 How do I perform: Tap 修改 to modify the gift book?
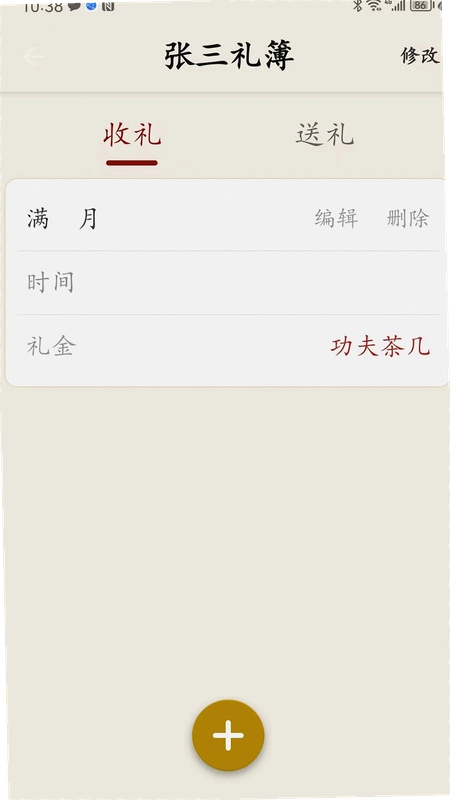(419, 56)
